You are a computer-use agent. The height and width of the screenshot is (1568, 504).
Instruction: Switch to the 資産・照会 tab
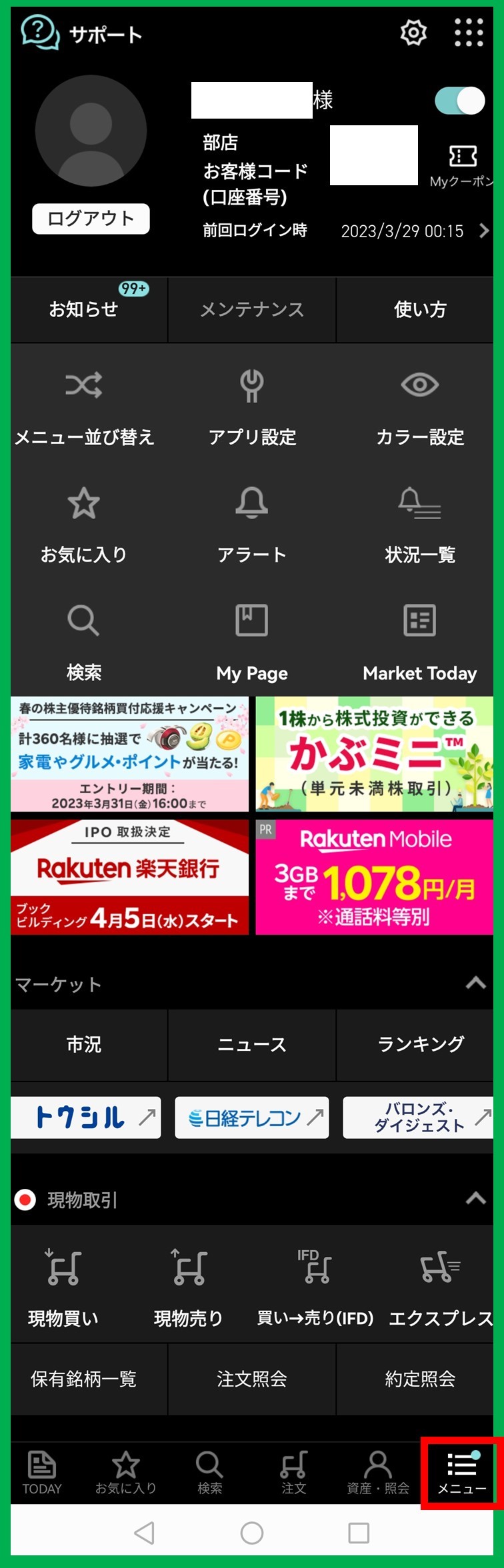[377, 1473]
